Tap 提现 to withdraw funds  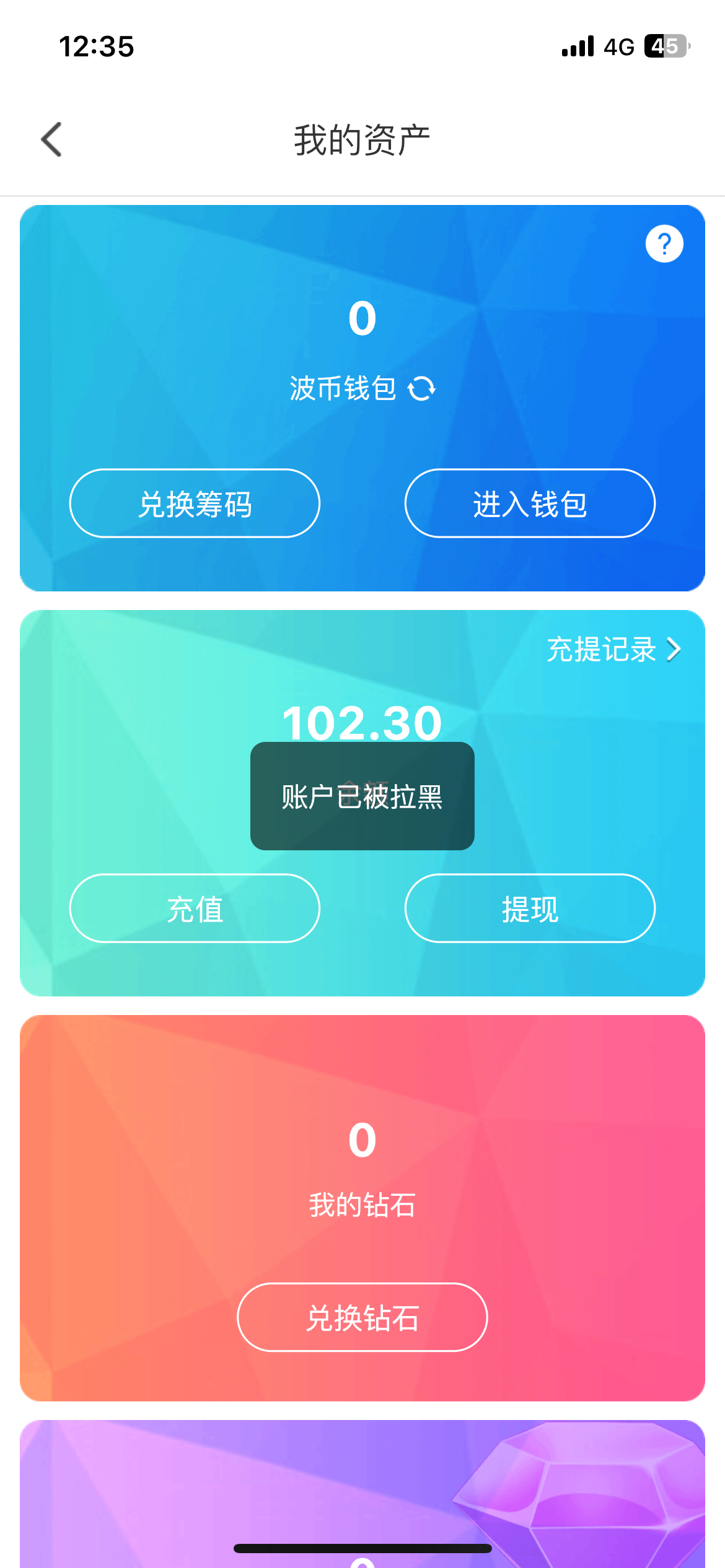530,908
